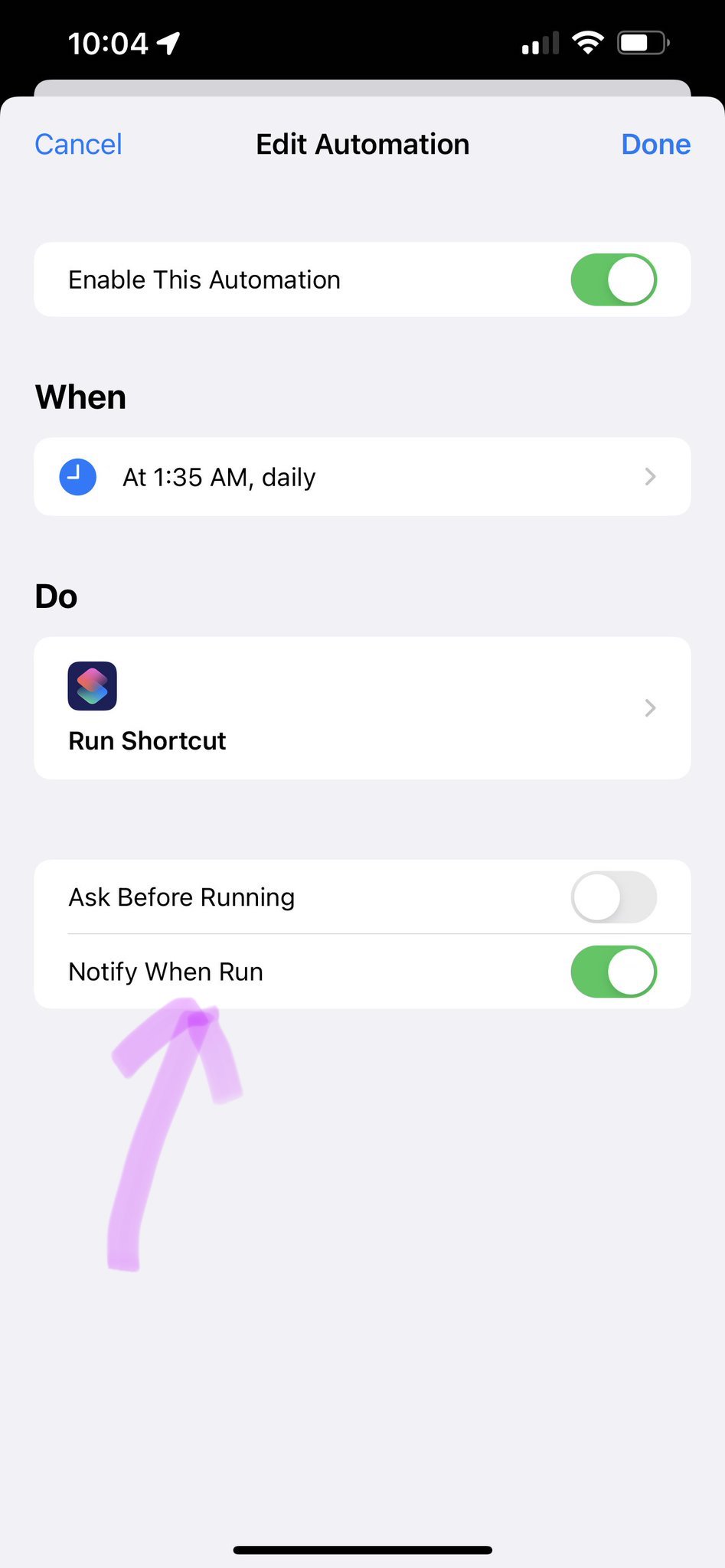The width and height of the screenshot is (725, 1568).
Task: Open the Run Shortcut action
Action: coord(362,708)
